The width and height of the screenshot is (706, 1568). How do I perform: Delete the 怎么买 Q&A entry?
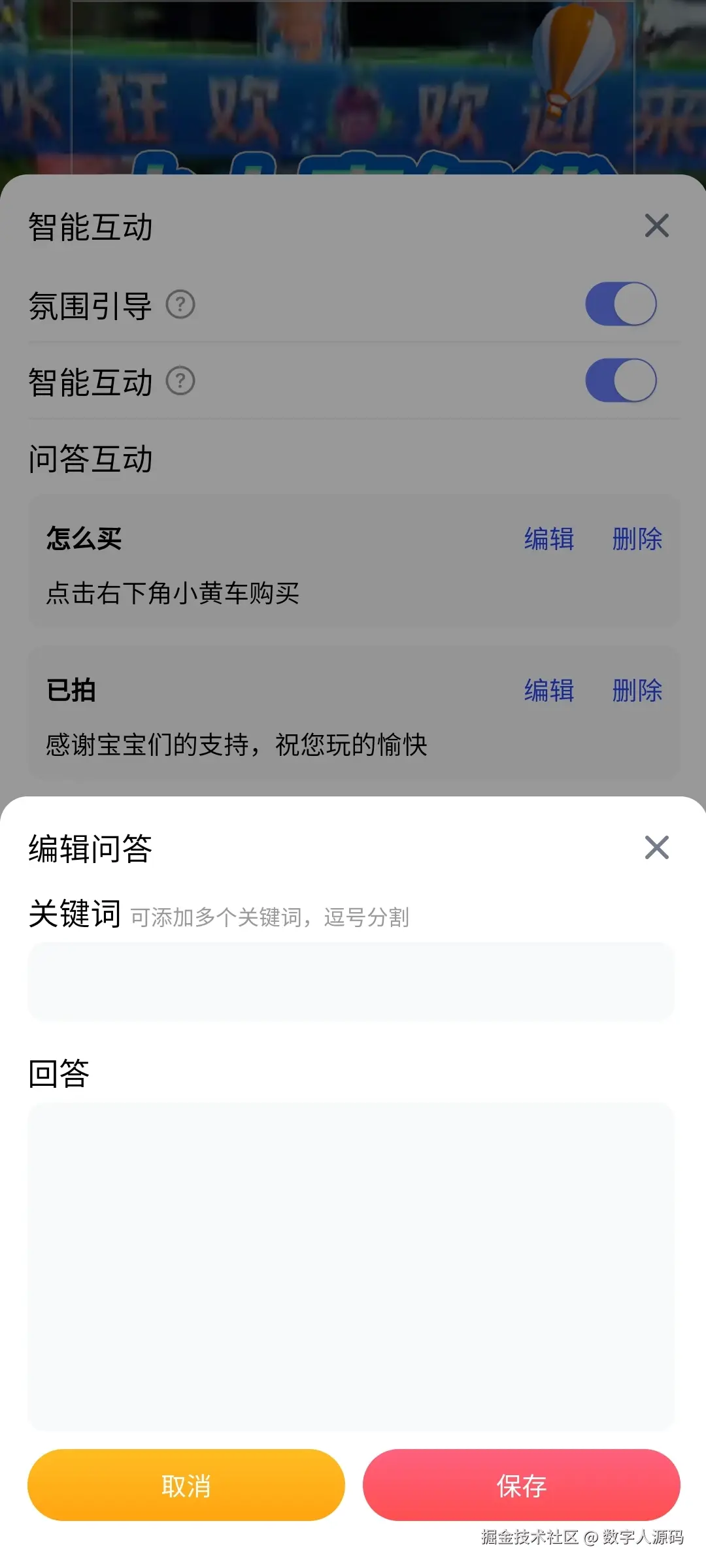(x=637, y=539)
